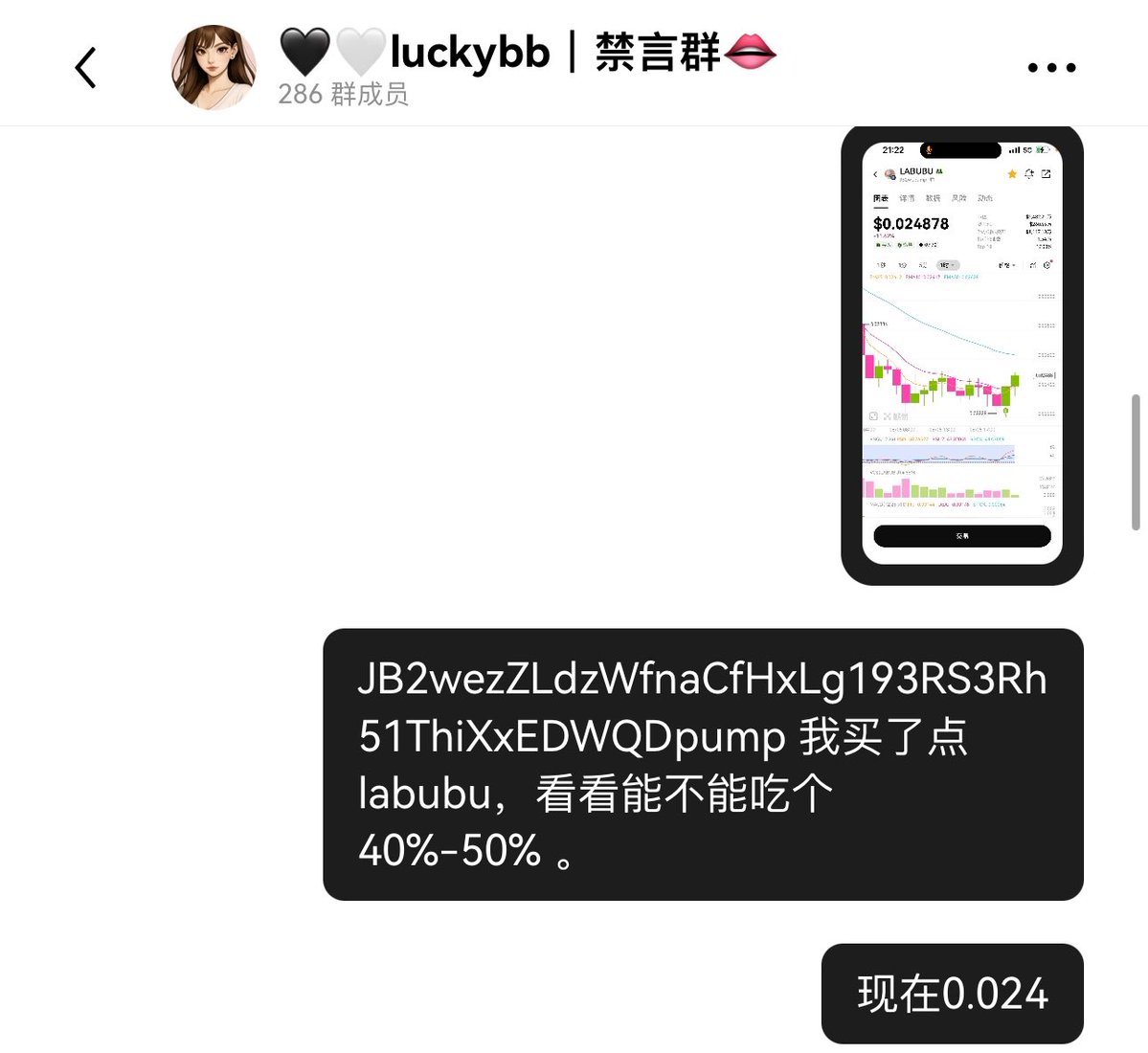Image resolution: width=1148 pixels, height=1053 pixels.
Task: Open the LABUBU chart screenshot image
Action: [x=961, y=356]
